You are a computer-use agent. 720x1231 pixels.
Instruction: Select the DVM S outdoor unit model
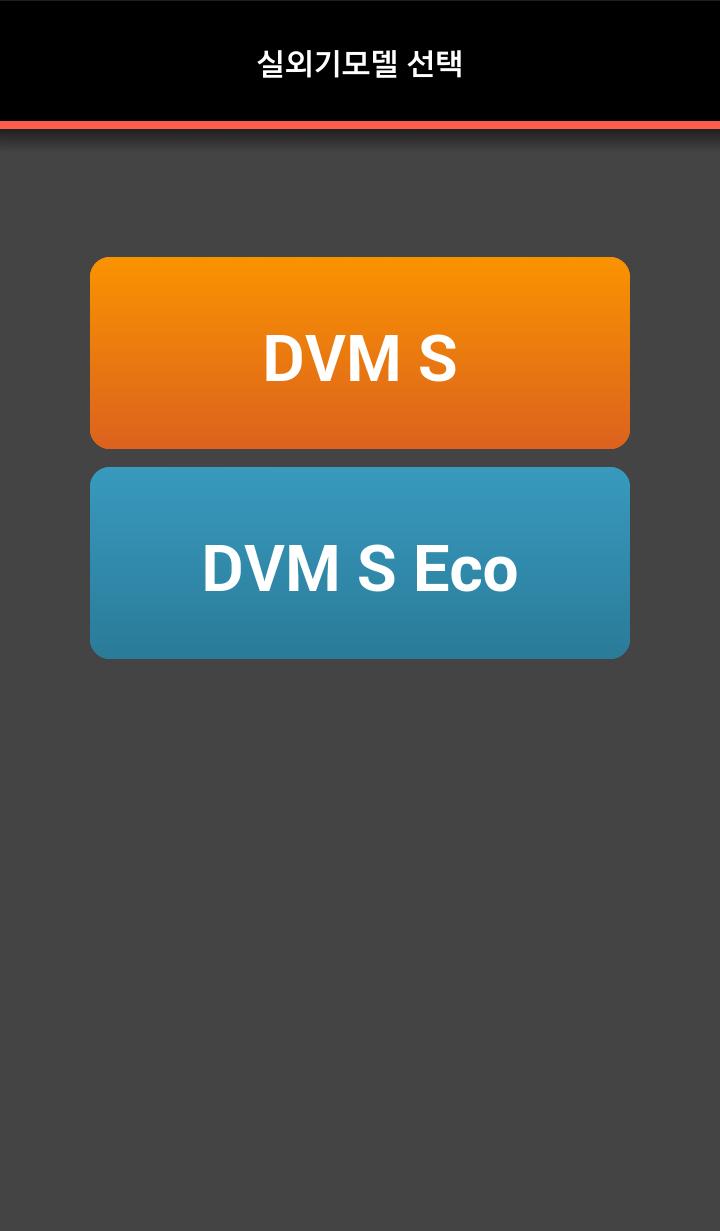tap(360, 353)
